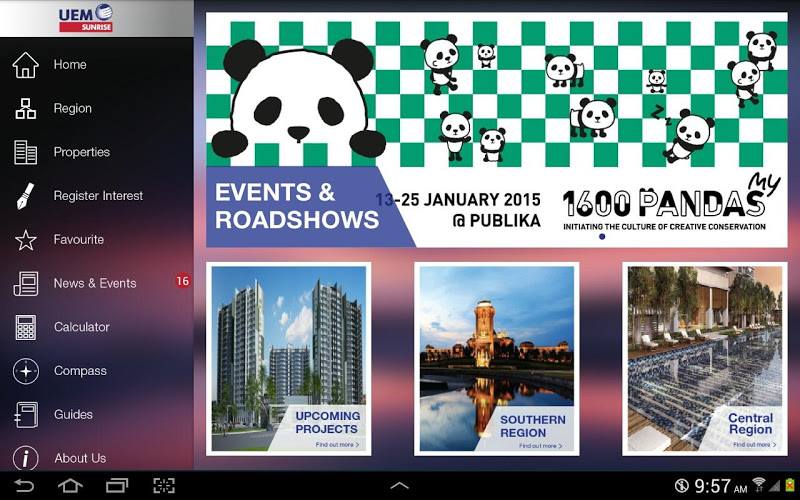800x500 pixels.
Task: Open the Events & Roadshows pandas banner
Action: point(494,130)
